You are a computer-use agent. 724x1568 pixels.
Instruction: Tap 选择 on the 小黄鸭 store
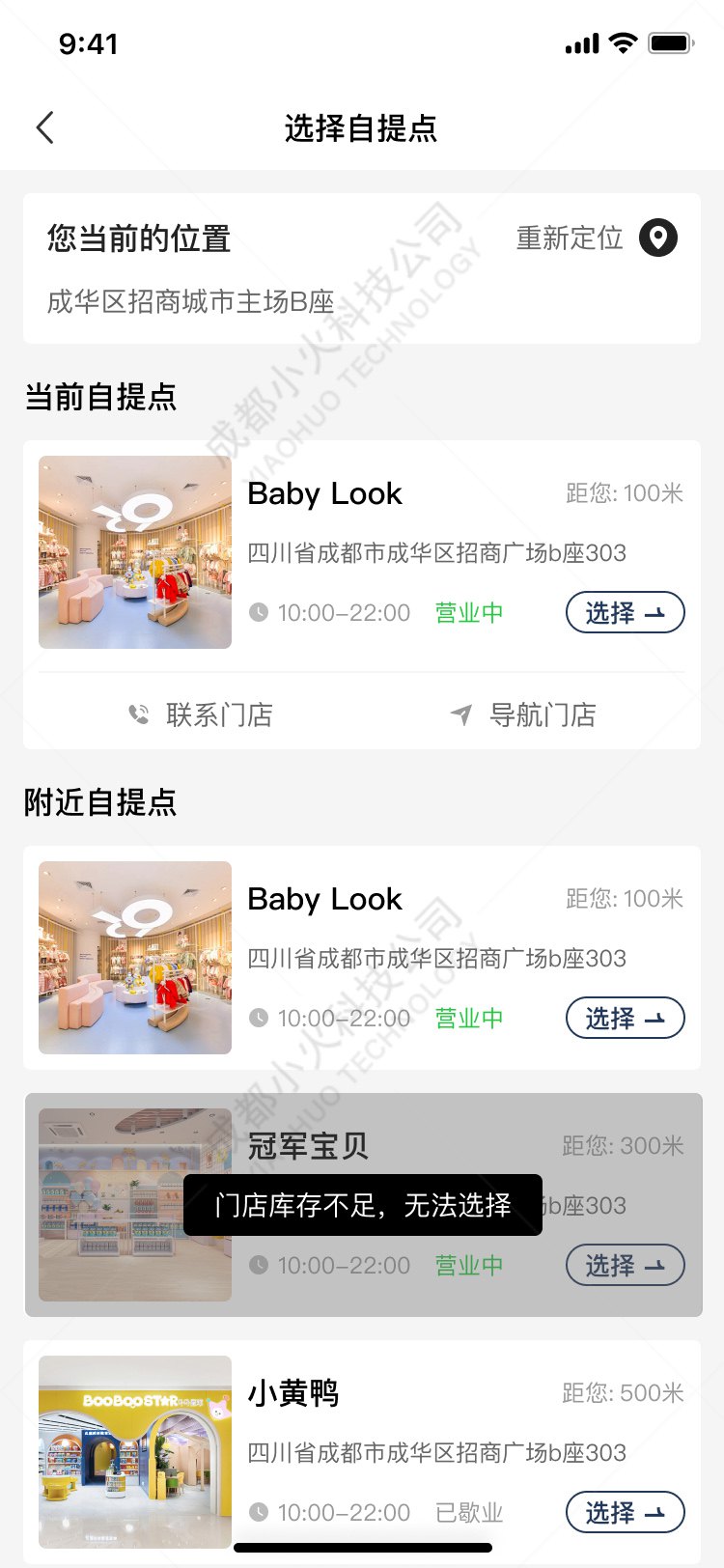click(625, 1512)
